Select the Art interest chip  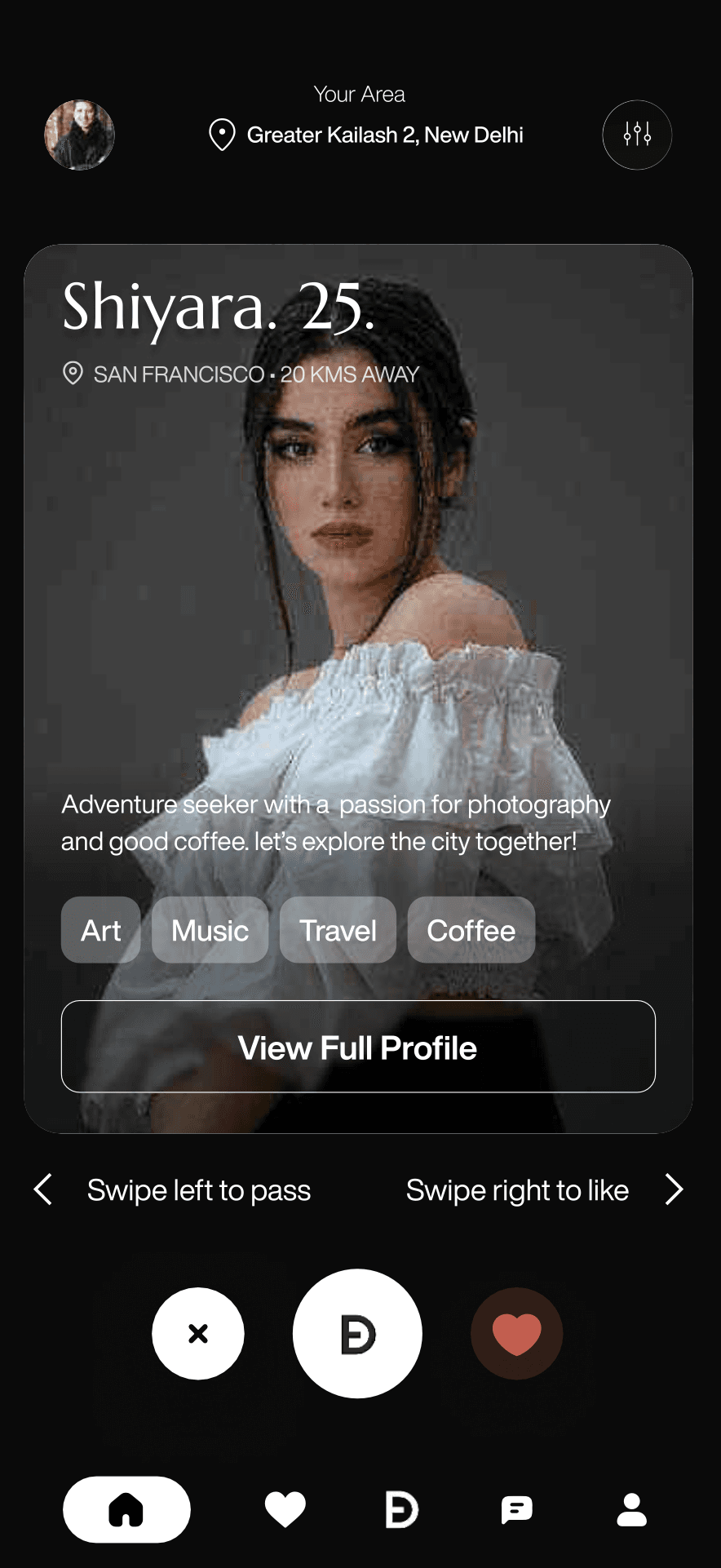pos(100,929)
